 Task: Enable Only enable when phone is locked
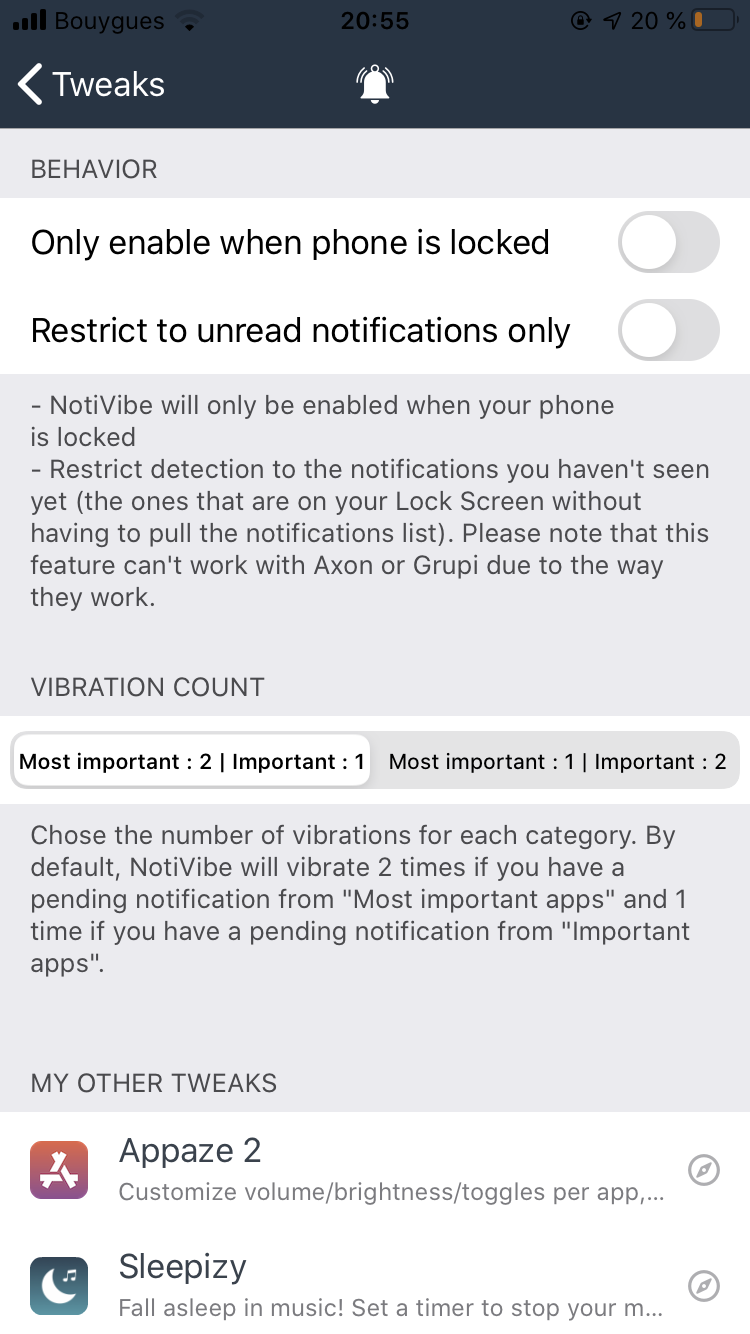pyautogui.click(x=669, y=242)
